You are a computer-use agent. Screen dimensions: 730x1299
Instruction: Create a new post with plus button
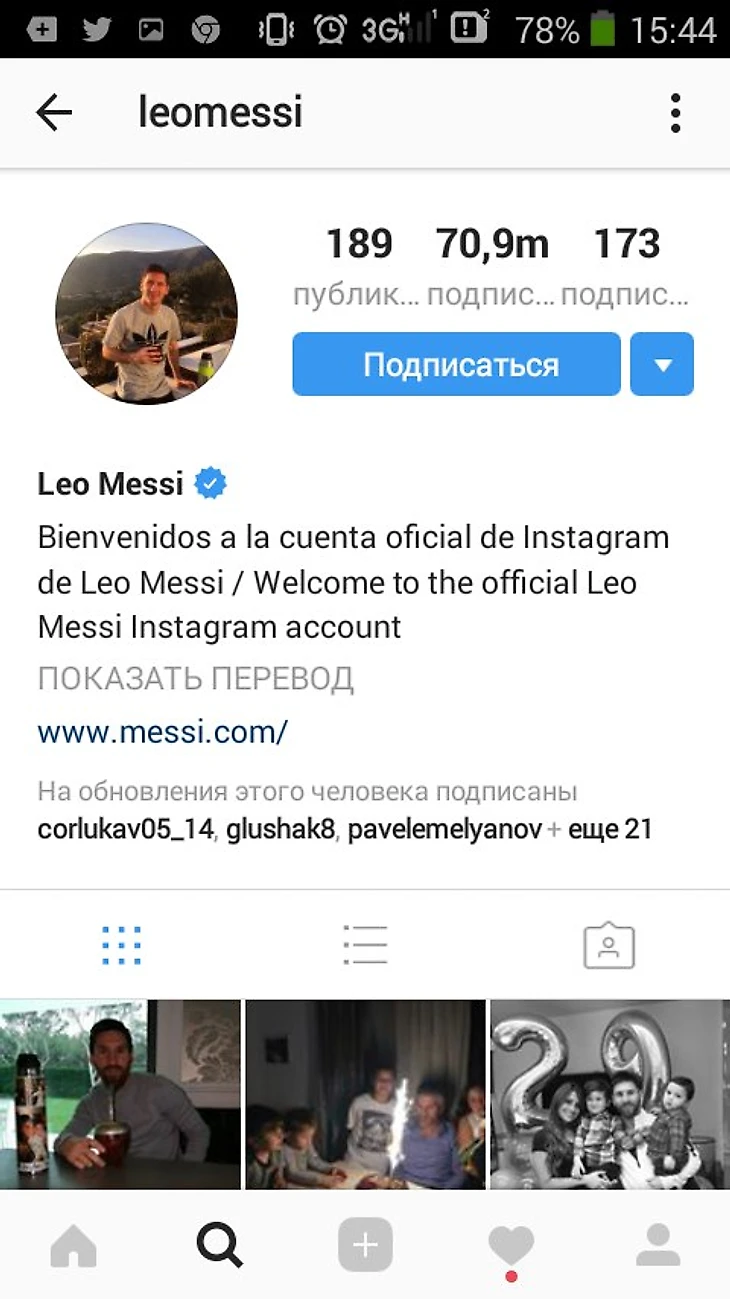pos(365,1245)
